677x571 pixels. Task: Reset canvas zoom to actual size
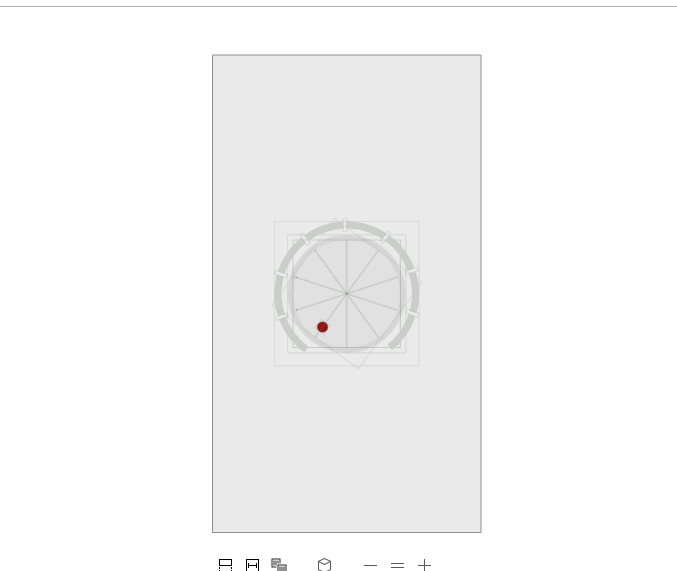pos(397,565)
